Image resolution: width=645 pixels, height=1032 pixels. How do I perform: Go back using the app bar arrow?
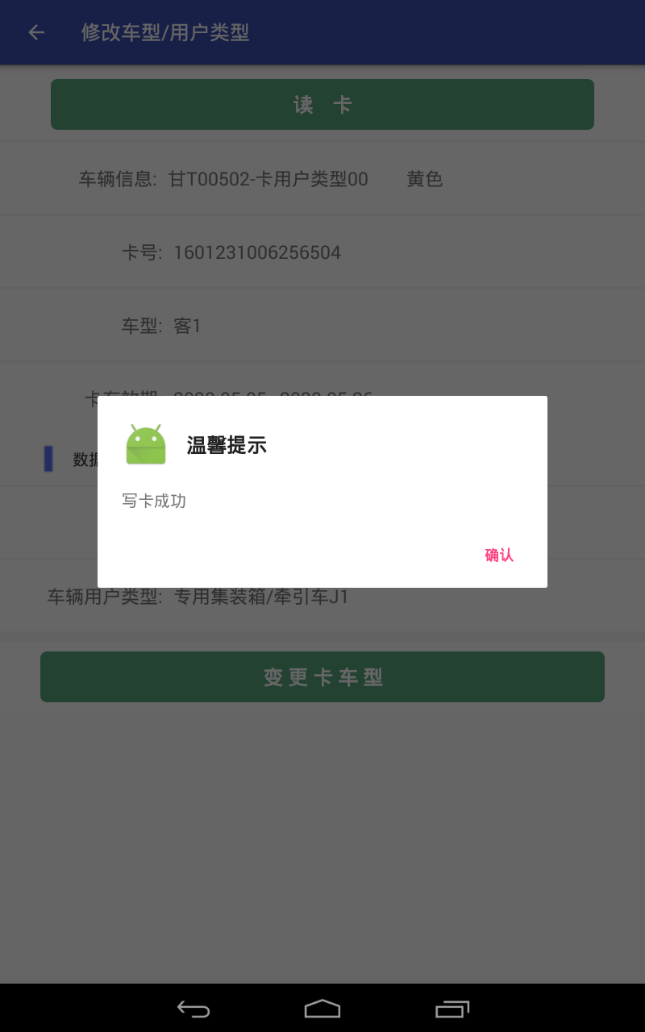coord(37,33)
